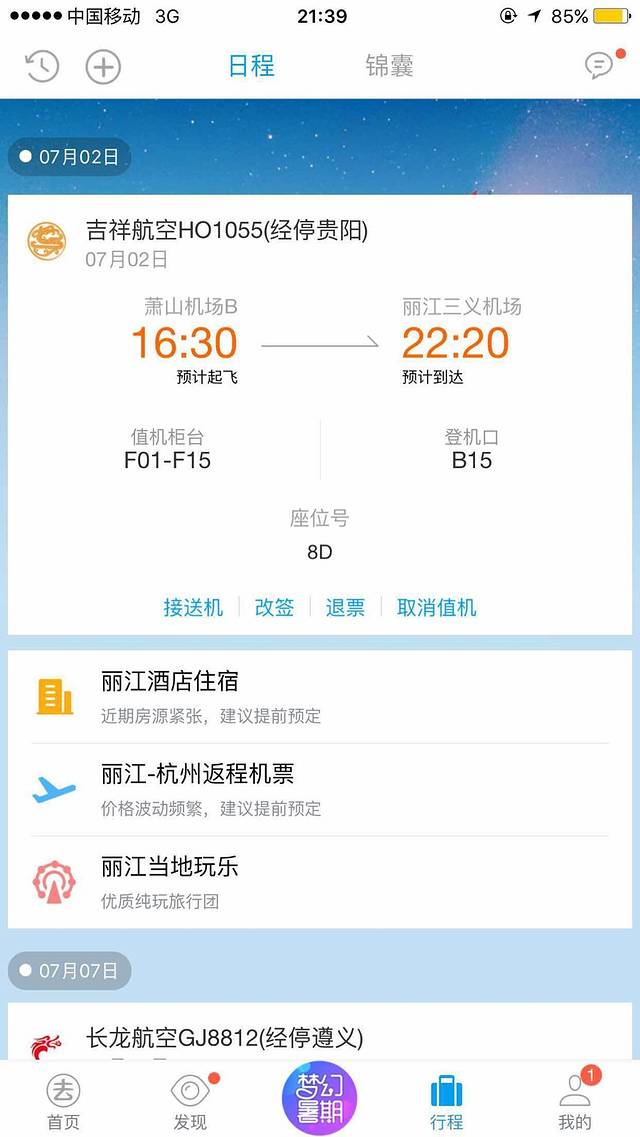This screenshot has width=640, height=1137.
Task: Open 丽江当地玩乐 local activities
Action: point(320,882)
